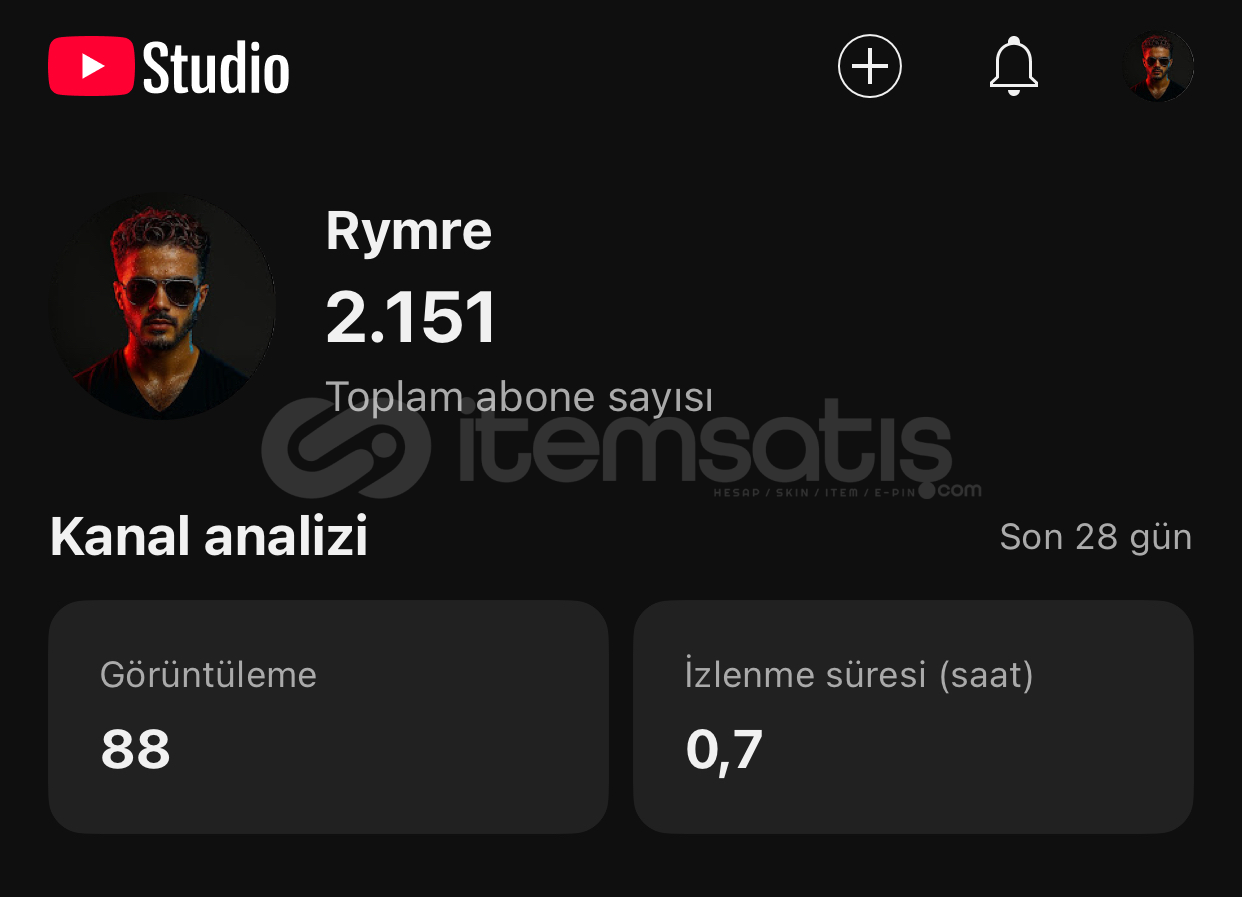This screenshot has height=897, width=1242.
Task: Tap the create plus icon
Action: (x=869, y=66)
